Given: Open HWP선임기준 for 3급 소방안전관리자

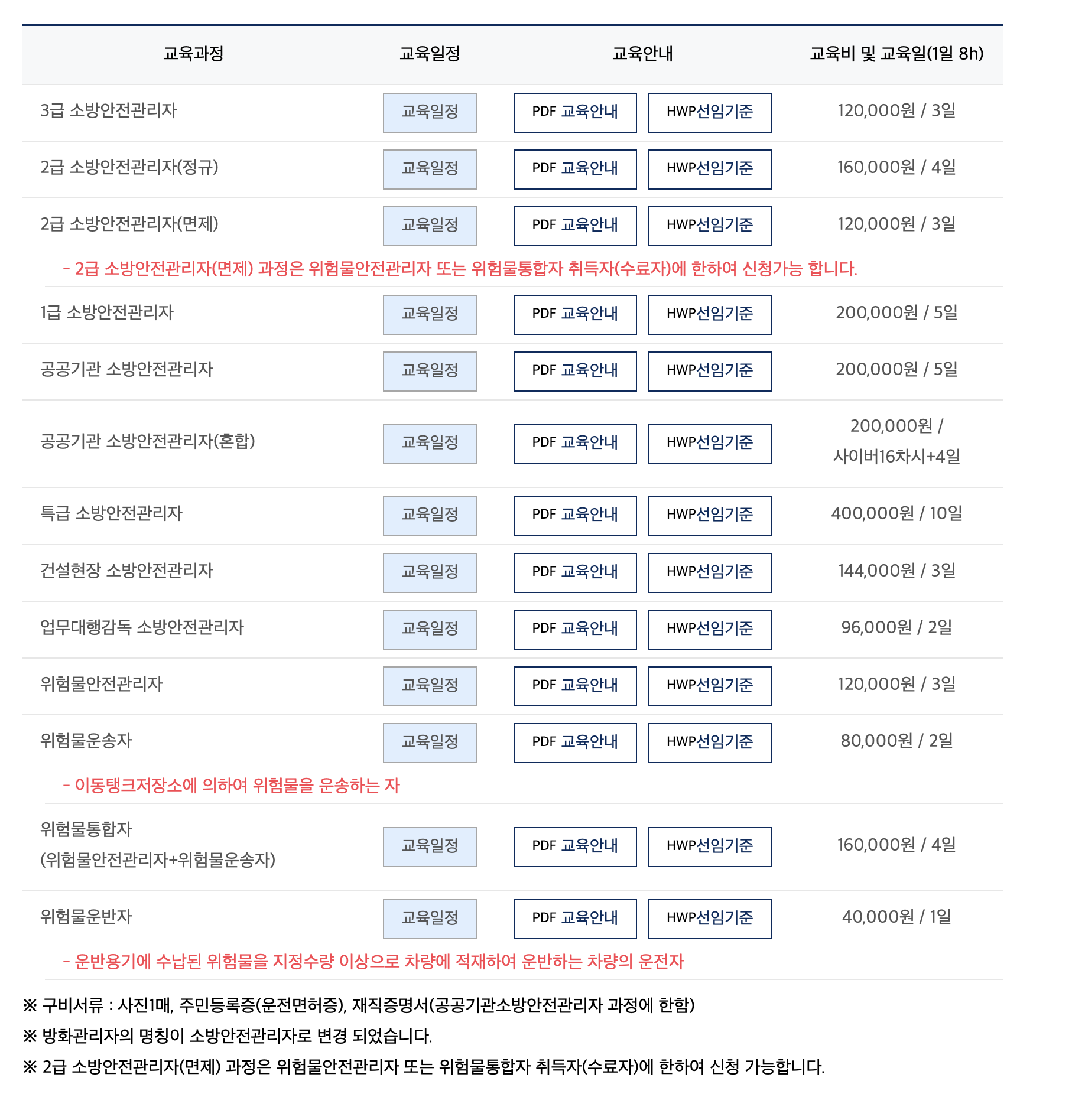Looking at the screenshot, I should pyautogui.click(x=709, y=112).
